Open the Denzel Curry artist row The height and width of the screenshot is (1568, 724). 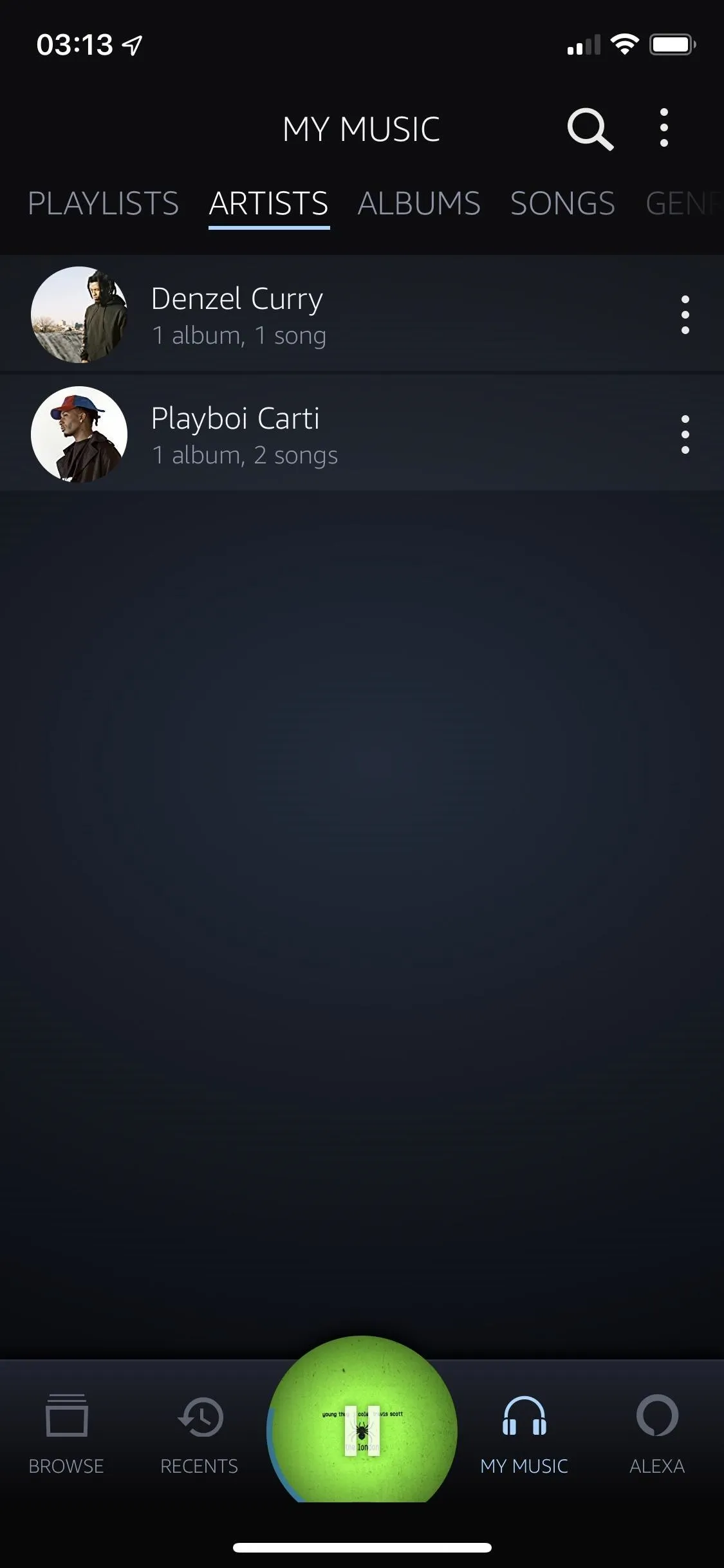(x=362, y=315)
